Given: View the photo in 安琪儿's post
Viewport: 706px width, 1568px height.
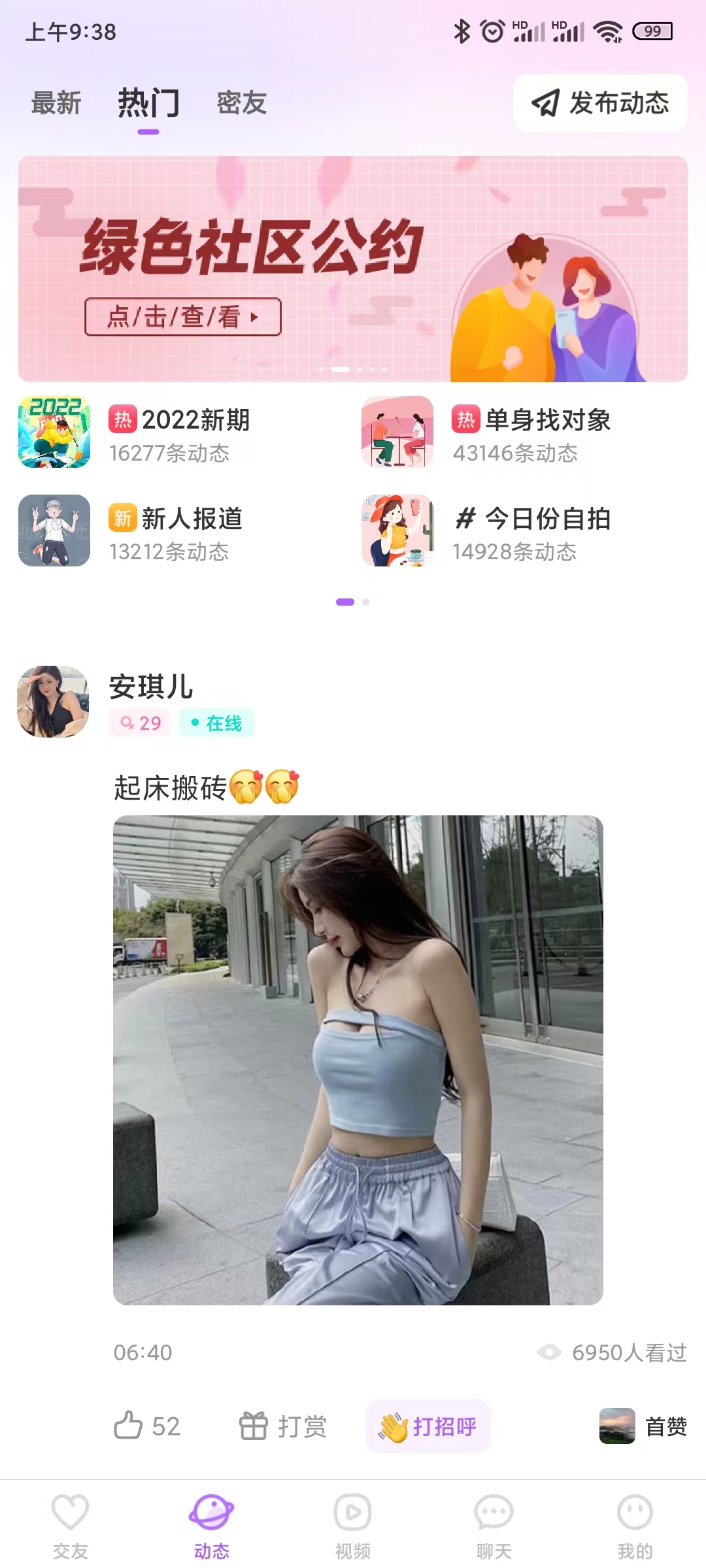Looking at the screenshot, I should click(x=358, y=1060).
